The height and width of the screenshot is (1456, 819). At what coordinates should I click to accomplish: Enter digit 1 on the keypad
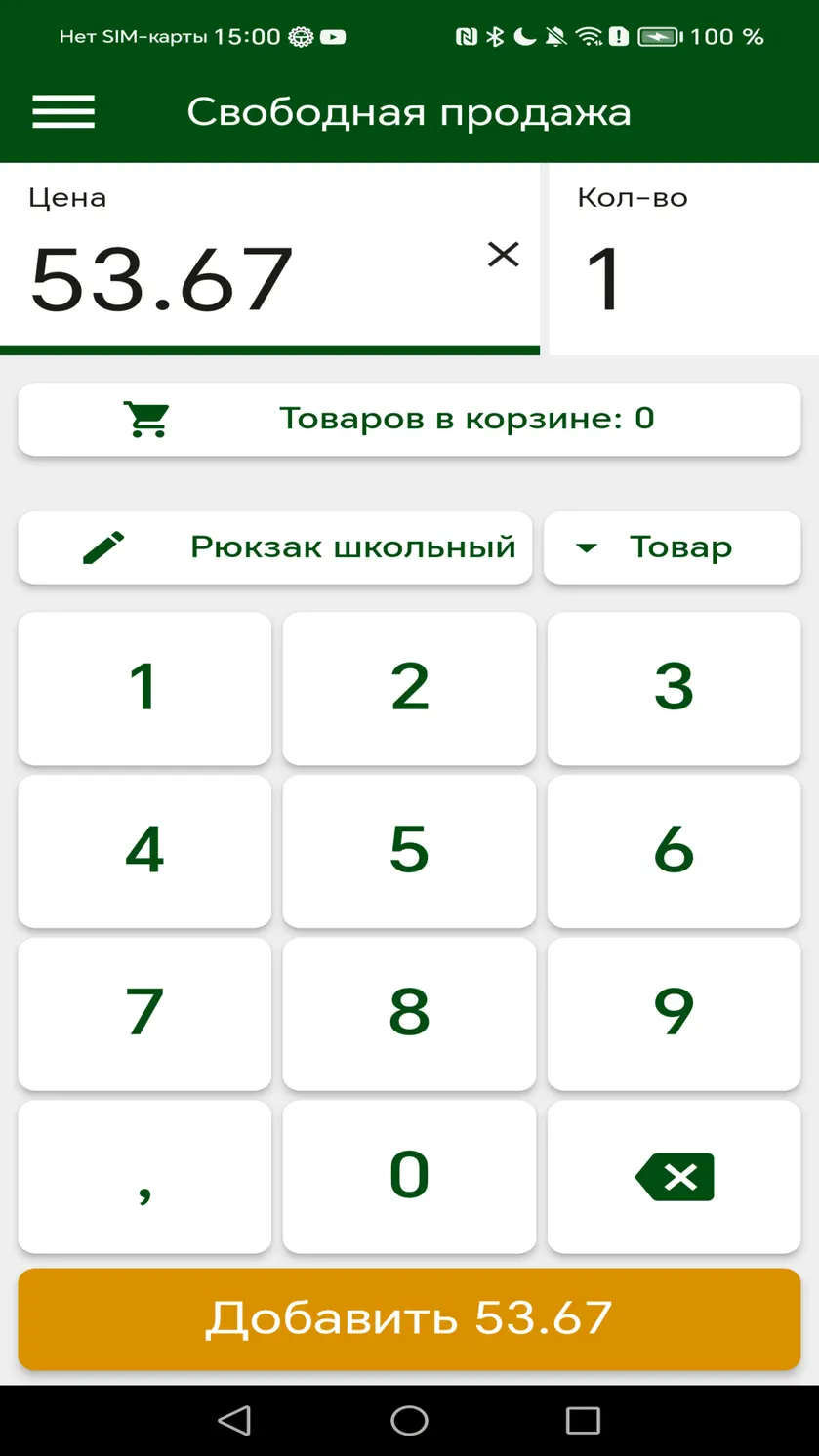click(144, 688)
